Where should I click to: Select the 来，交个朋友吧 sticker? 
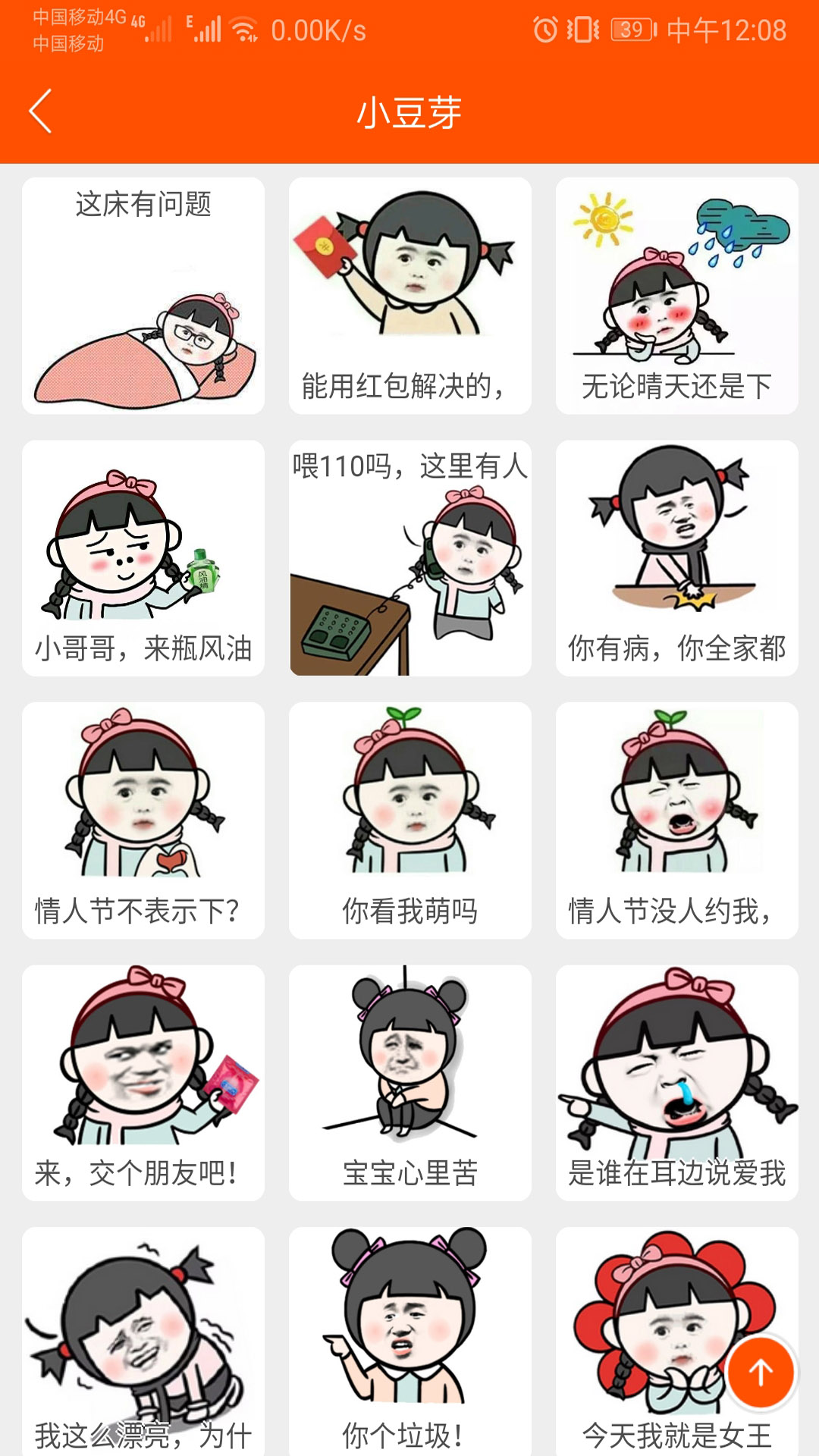point(143,1083)
